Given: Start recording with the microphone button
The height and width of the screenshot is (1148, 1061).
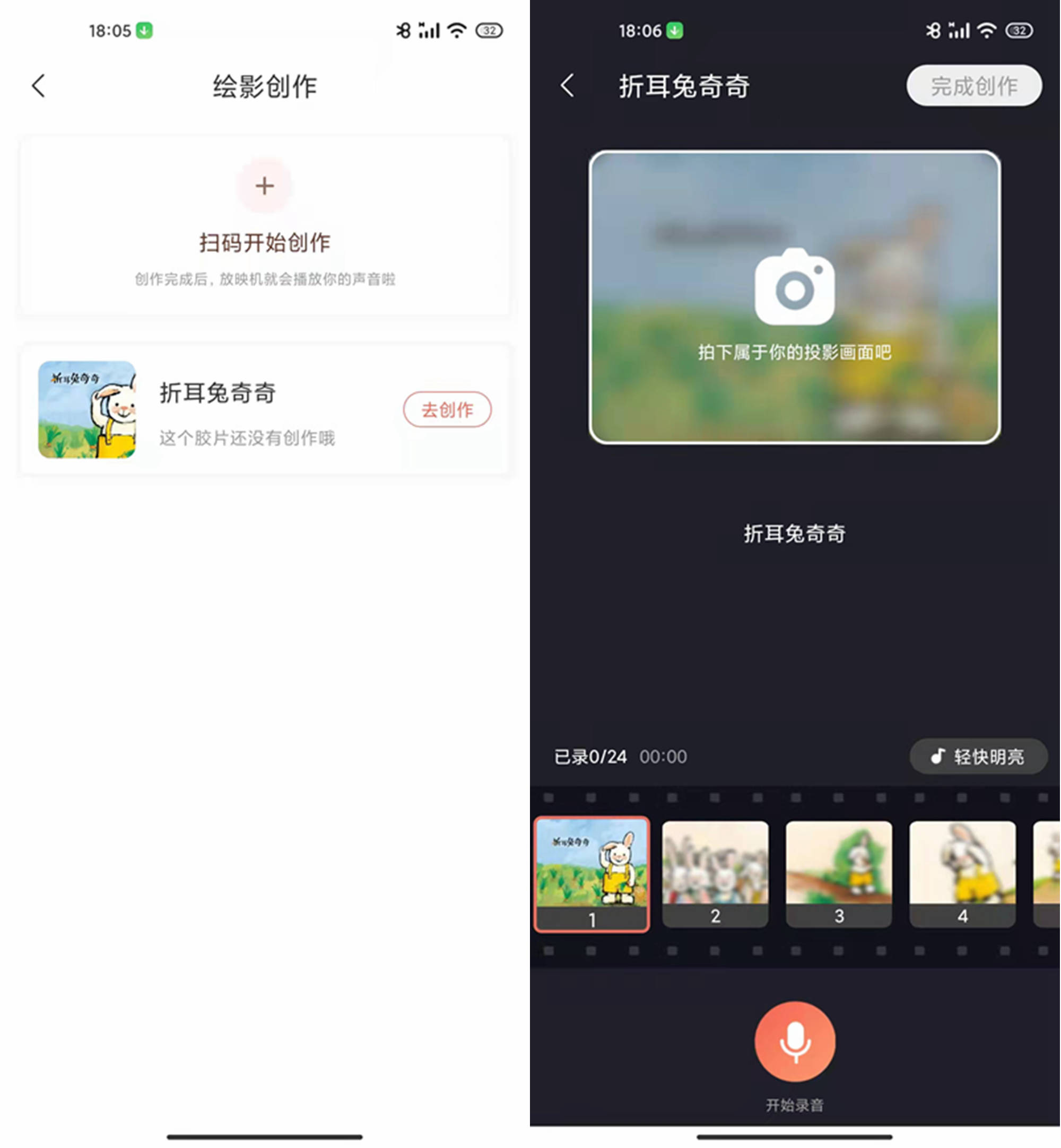Looking at the screenshot, I should (795, 1041).
